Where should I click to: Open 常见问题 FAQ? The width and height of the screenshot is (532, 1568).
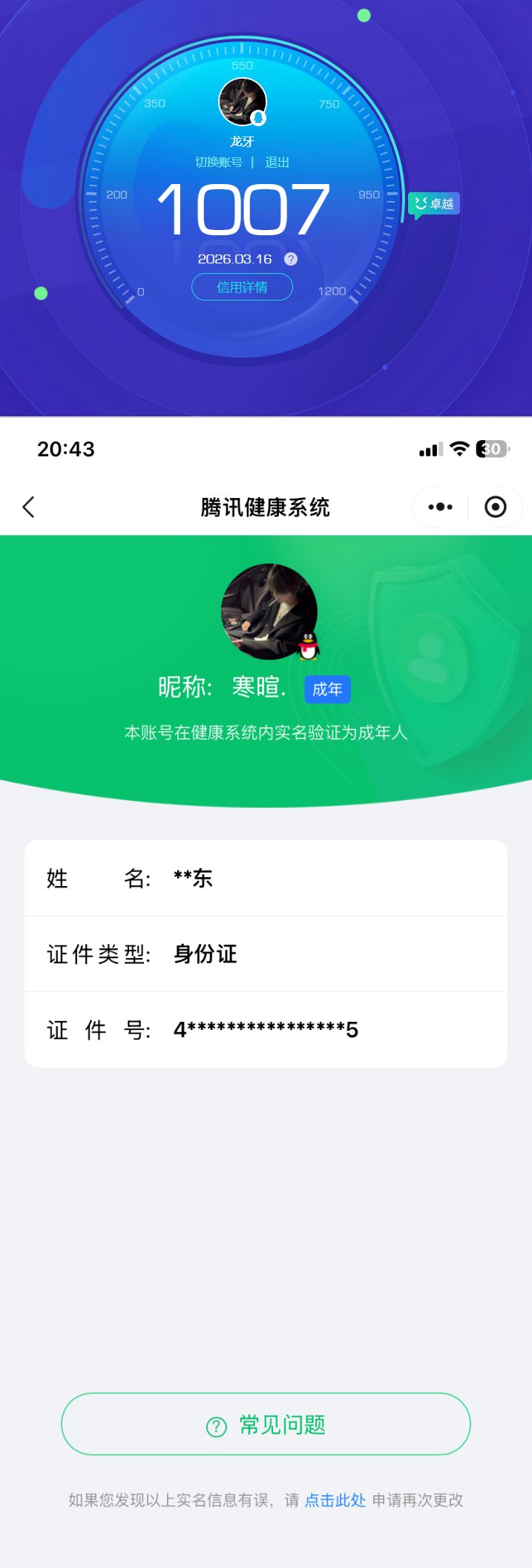(266, 1426)
